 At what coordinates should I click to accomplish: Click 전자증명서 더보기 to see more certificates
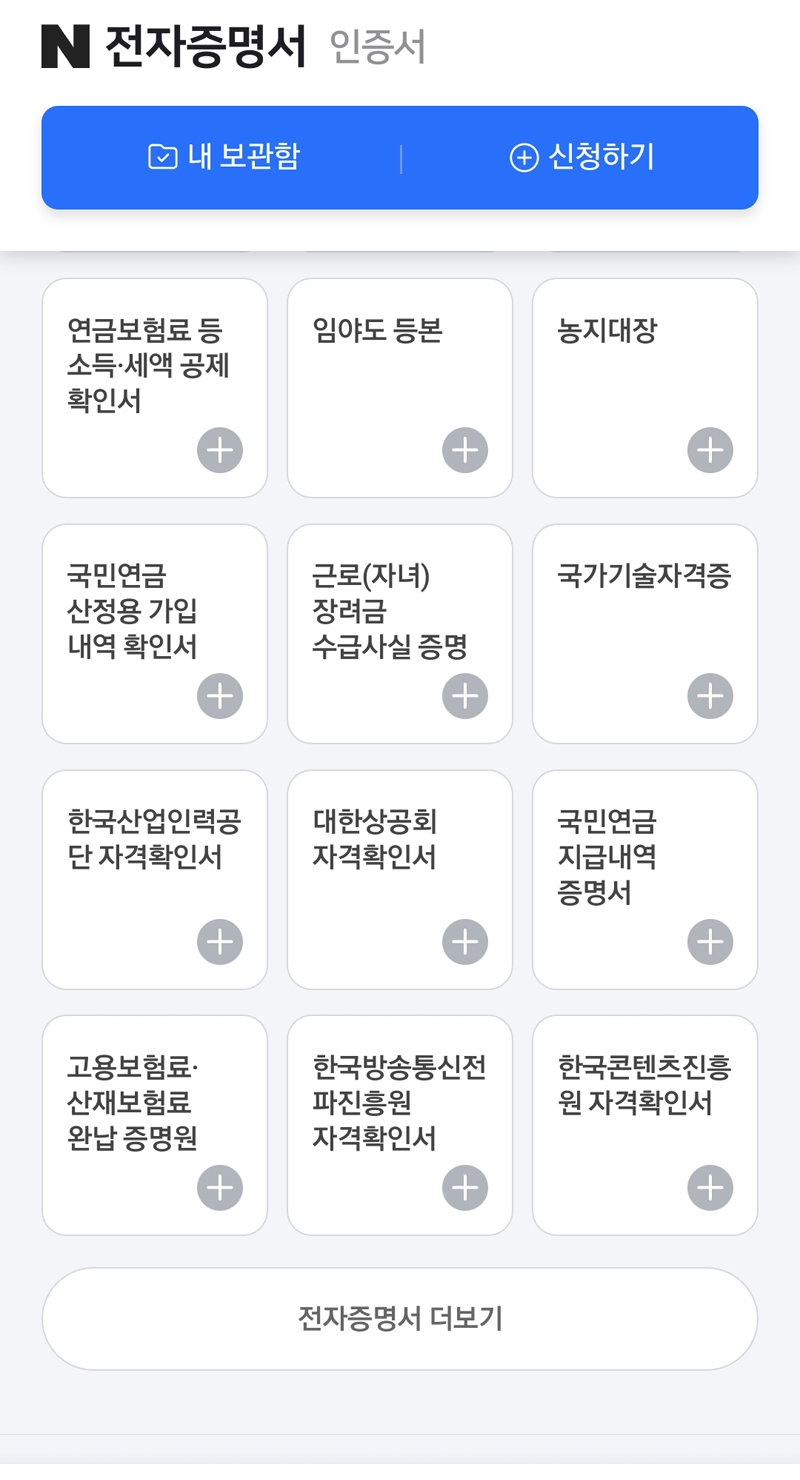(400, 1318)
